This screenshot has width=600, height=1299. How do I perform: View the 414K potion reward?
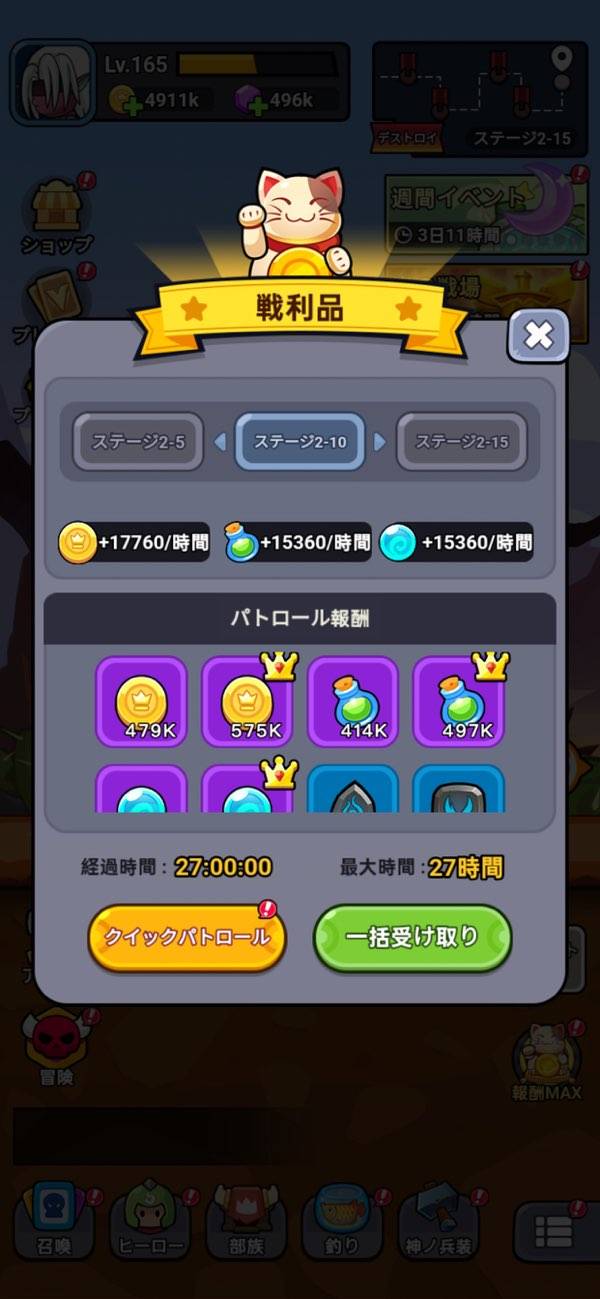click(x=353, y=701)
